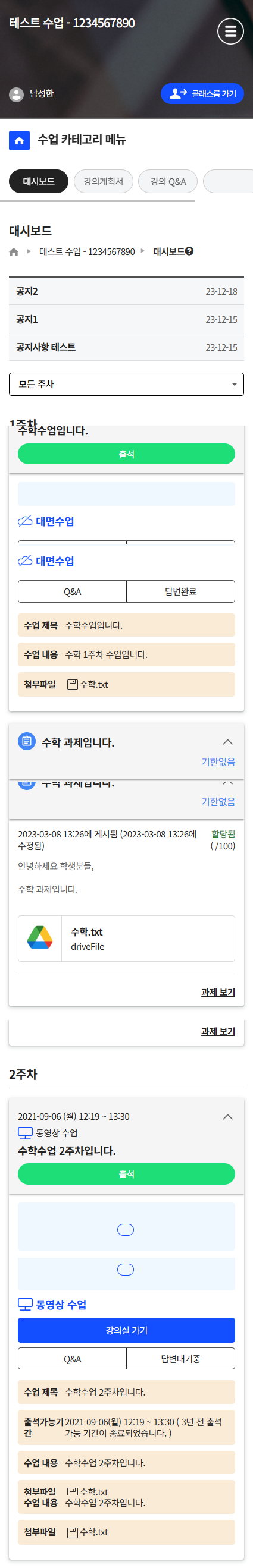Open the 공지사항 테스트 notice
This screenshot has height=1568, width=253.
point(126,348)
